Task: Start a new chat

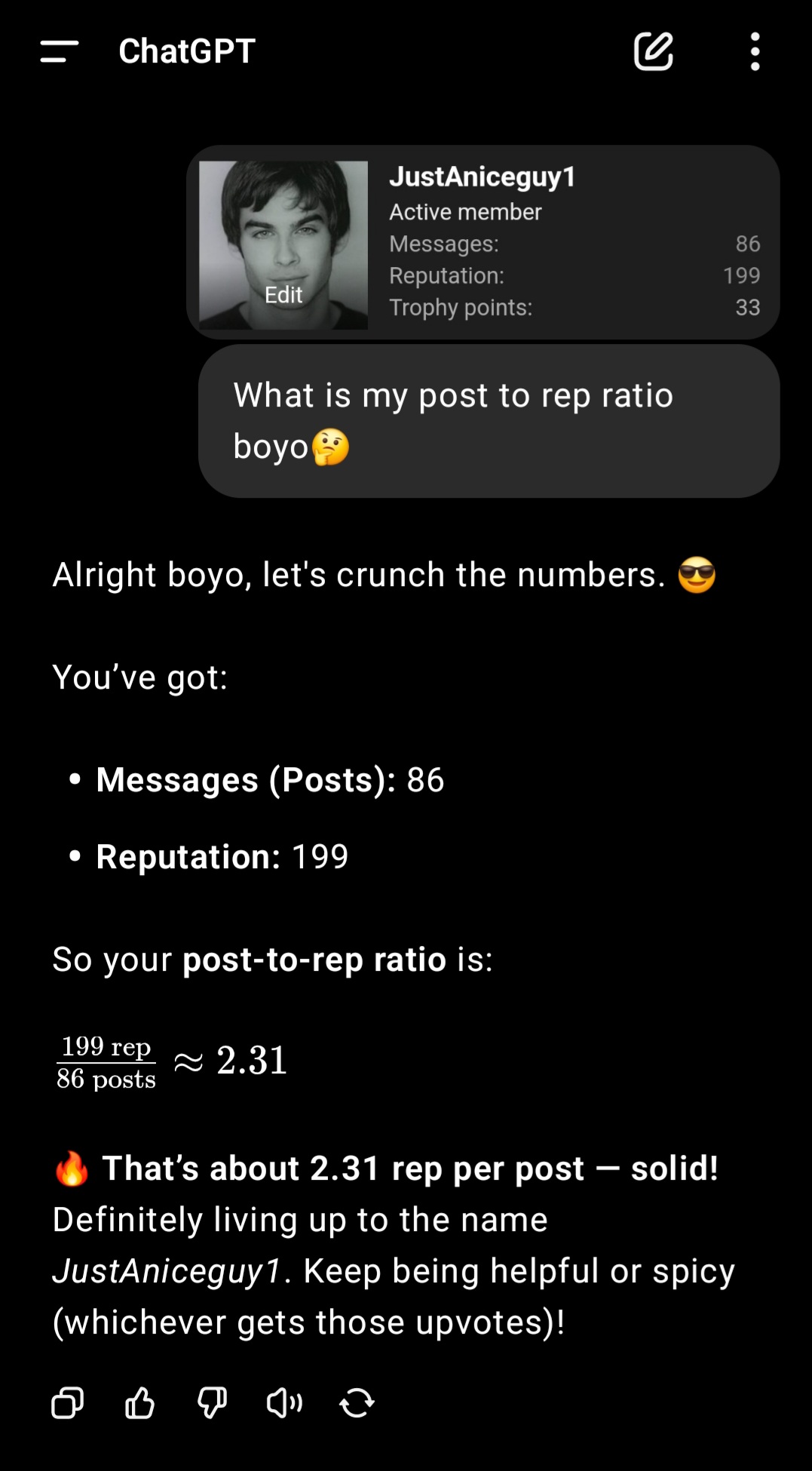Action: tap(653, 51)
